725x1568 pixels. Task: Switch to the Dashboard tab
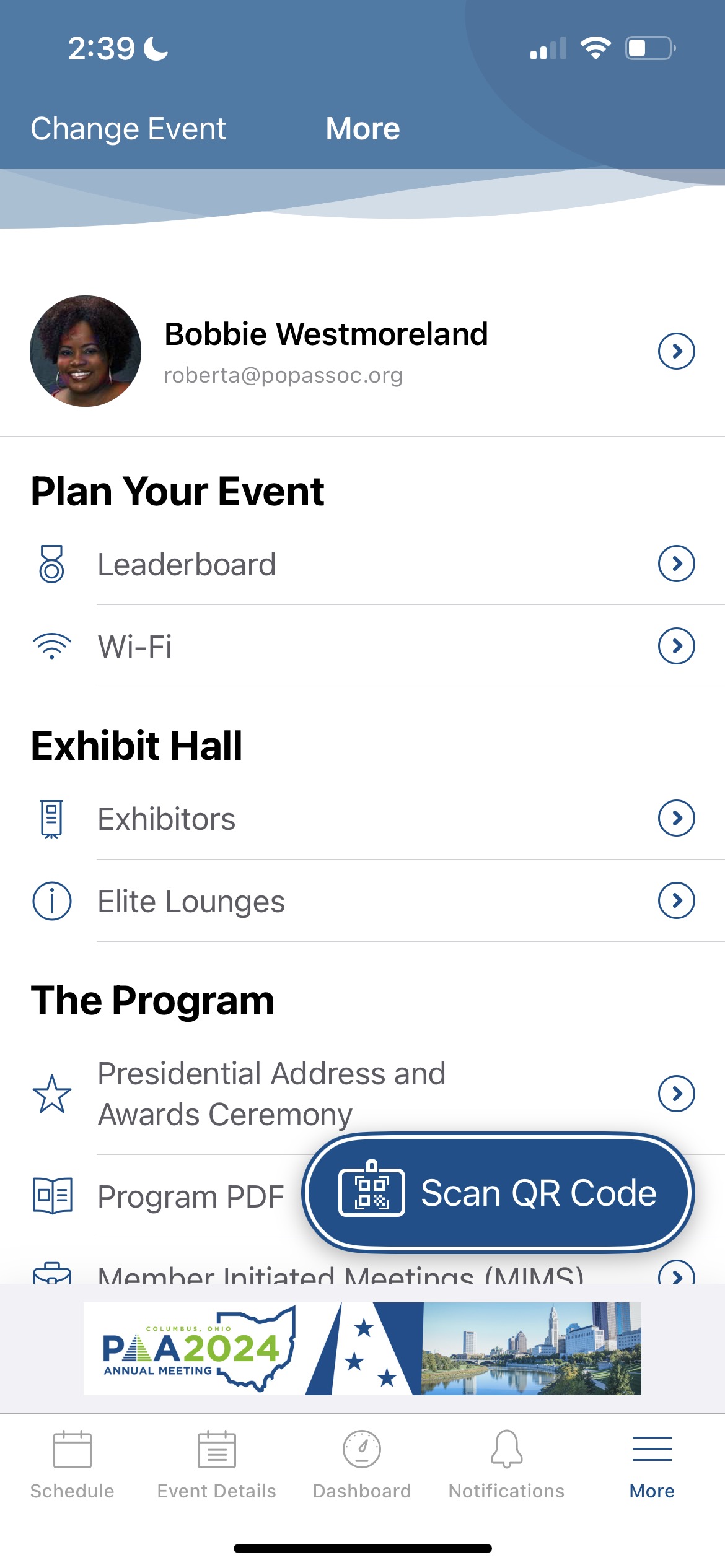click(x=362, y=1465)
